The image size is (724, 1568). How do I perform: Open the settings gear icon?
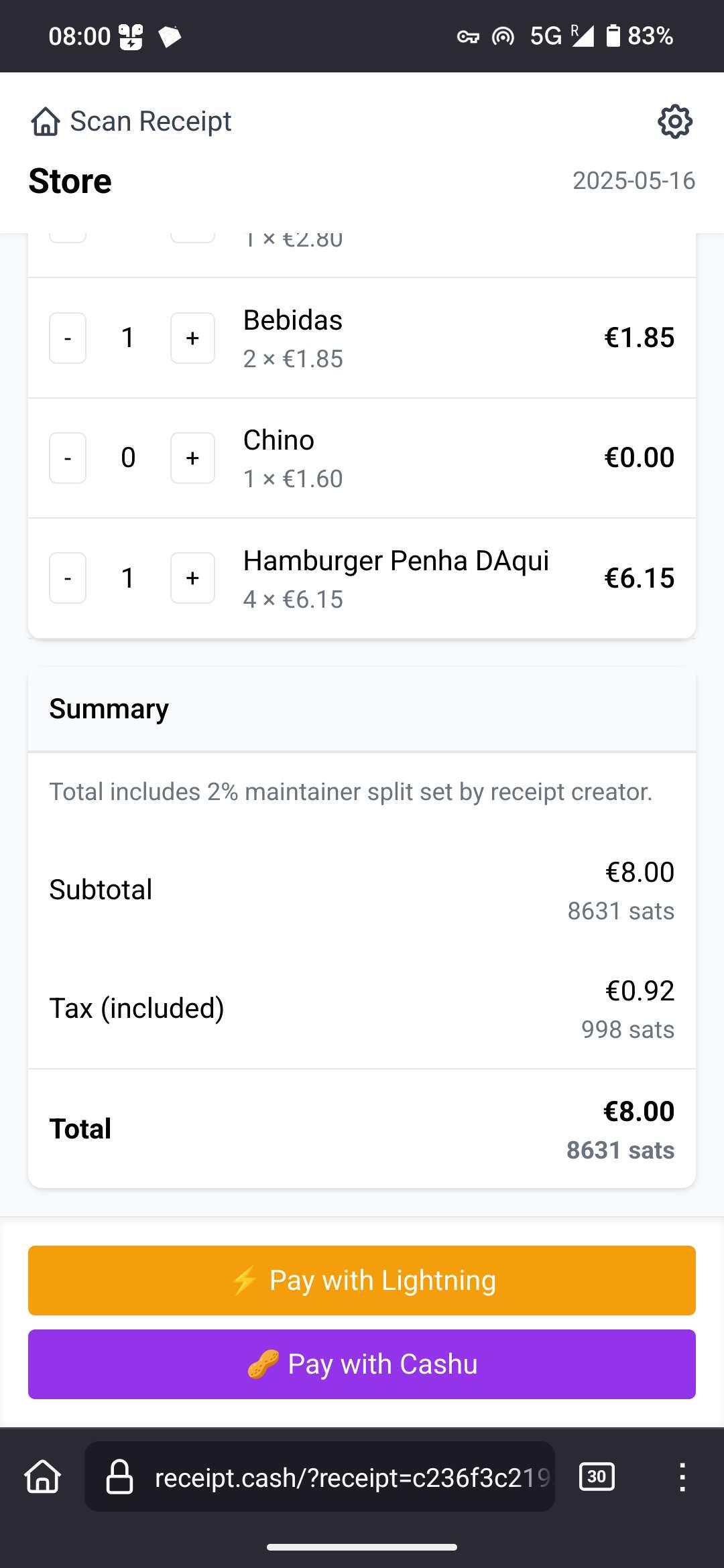(674, 121)
